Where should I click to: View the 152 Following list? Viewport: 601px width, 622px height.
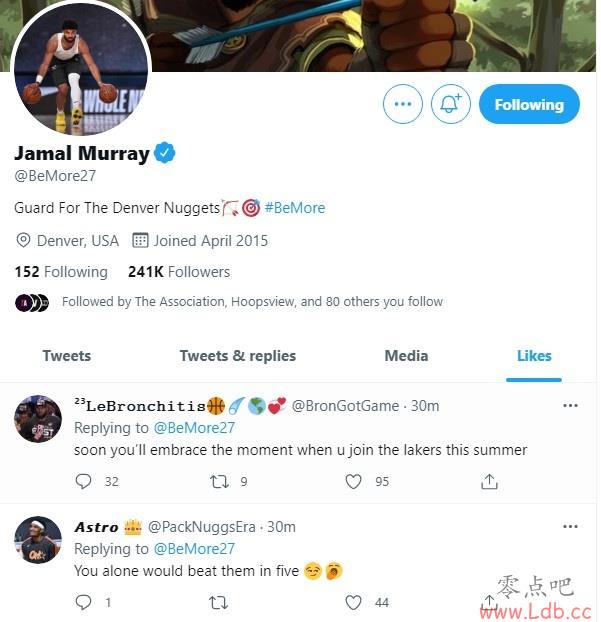61,272
